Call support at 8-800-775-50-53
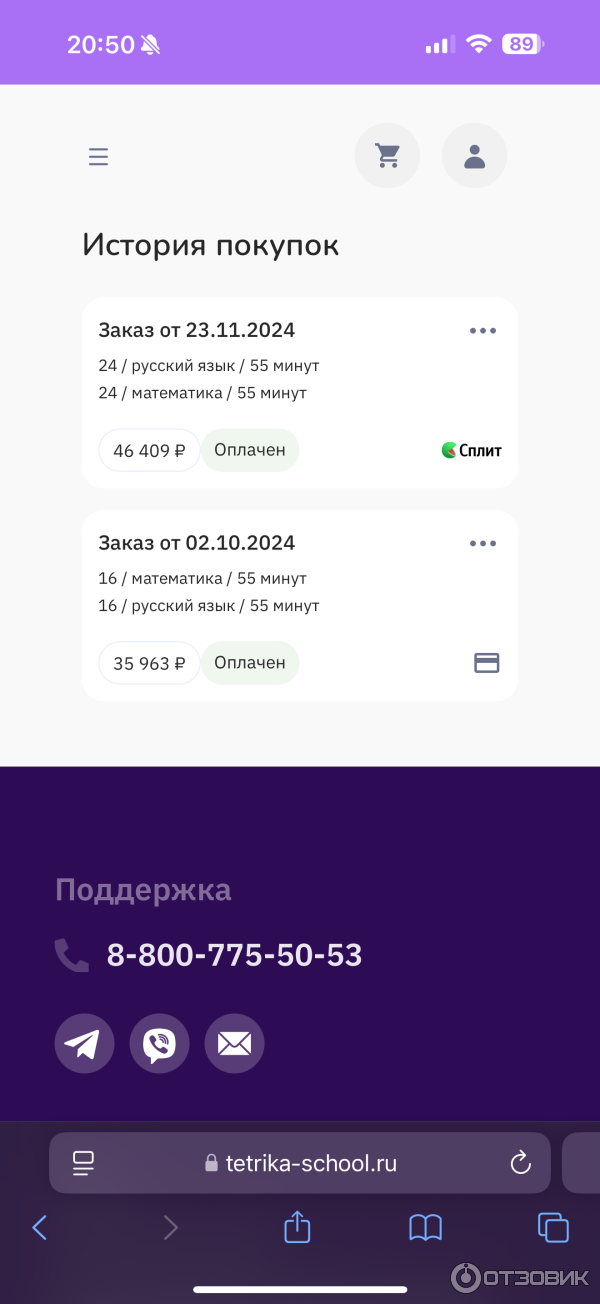Viewport: 600px width, 1304px height. 234,955
